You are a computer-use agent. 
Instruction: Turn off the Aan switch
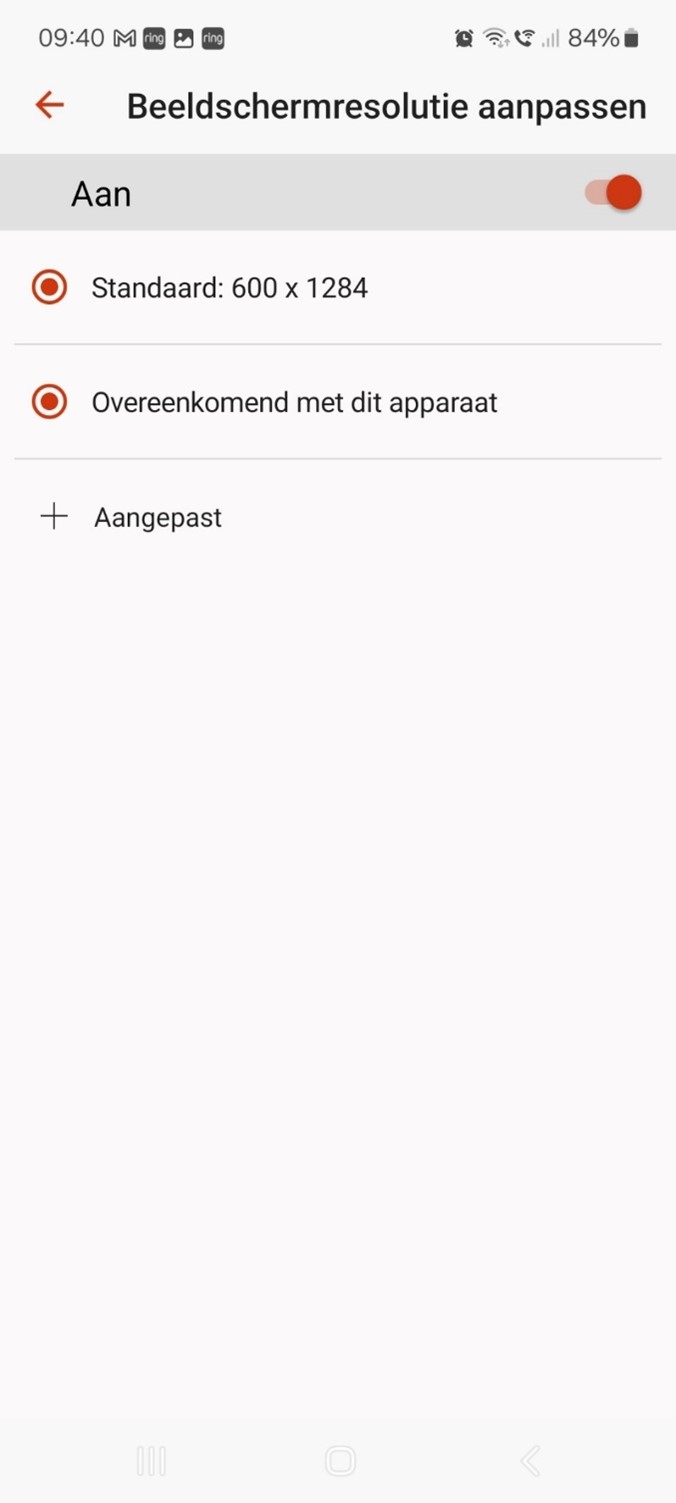[x=613, y=193]
